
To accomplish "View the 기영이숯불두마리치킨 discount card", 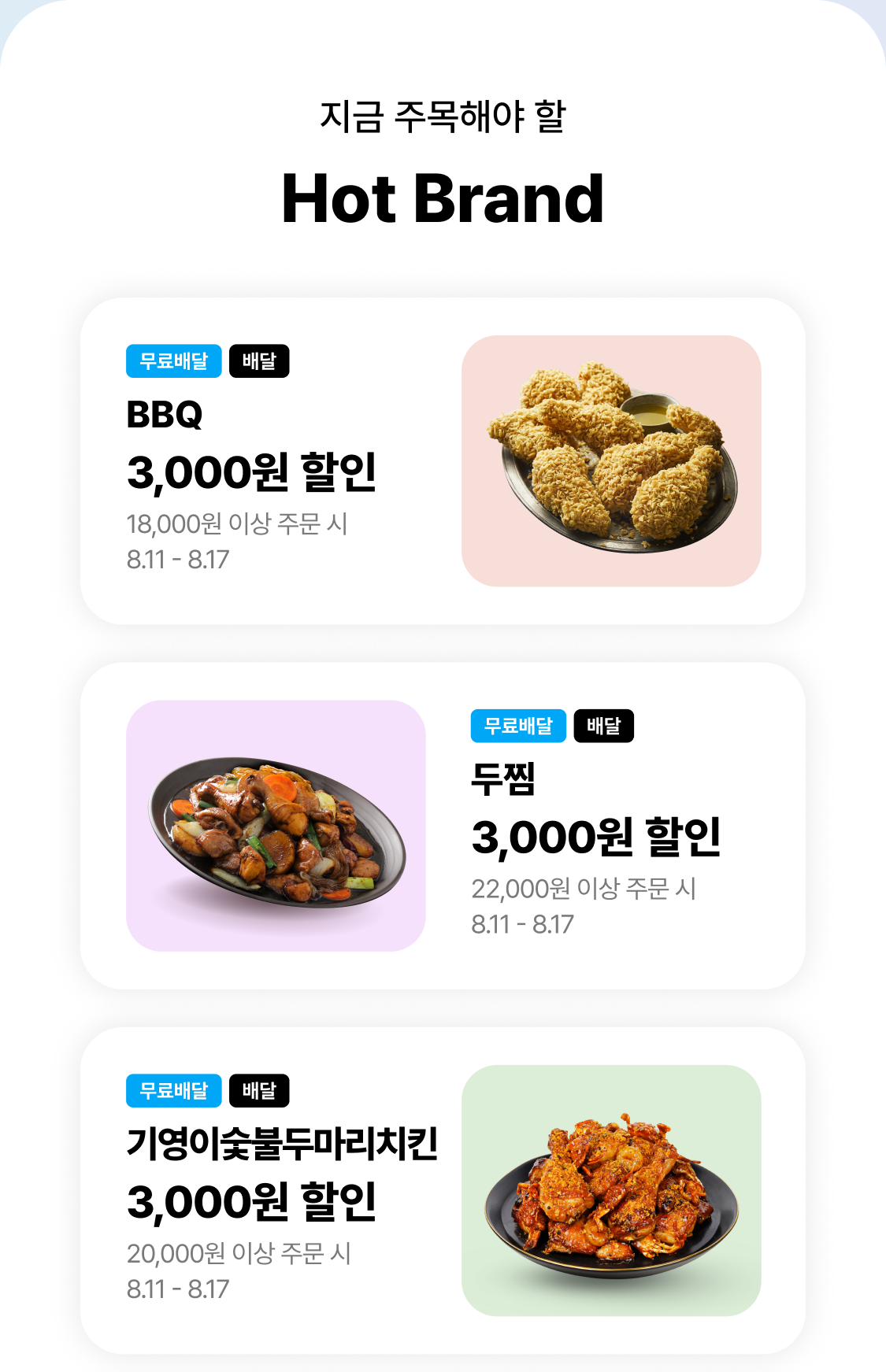I will tap(443, 1190).
